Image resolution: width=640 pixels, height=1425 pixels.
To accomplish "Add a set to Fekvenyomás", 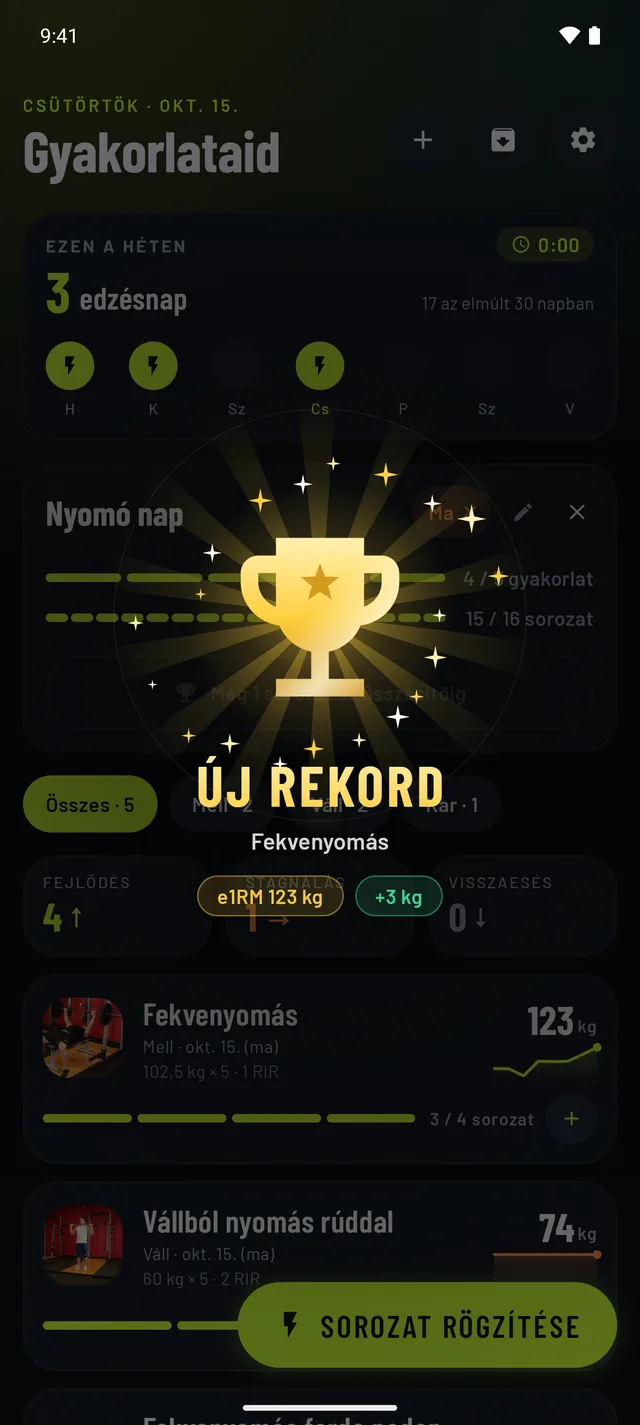I will [571, 1119].
